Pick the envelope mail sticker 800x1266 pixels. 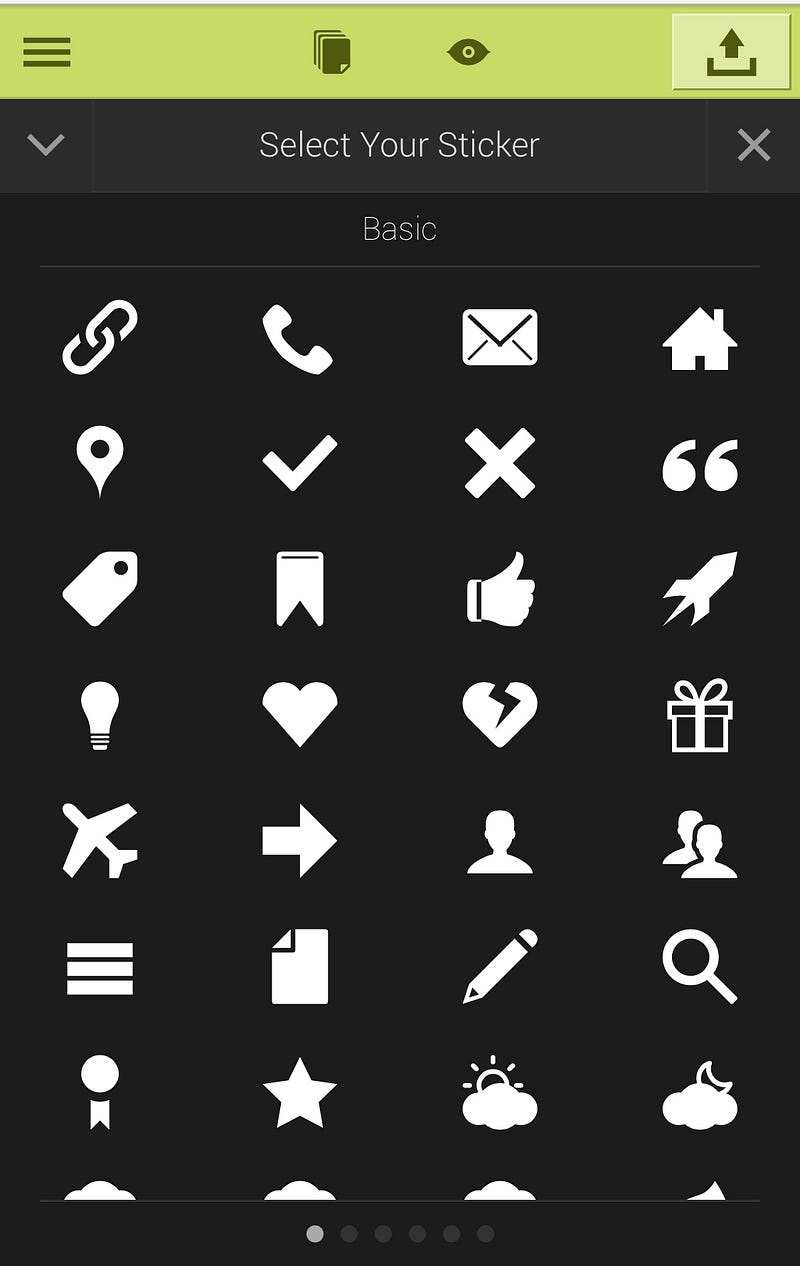pyautogui.click(x=500, y=337)
